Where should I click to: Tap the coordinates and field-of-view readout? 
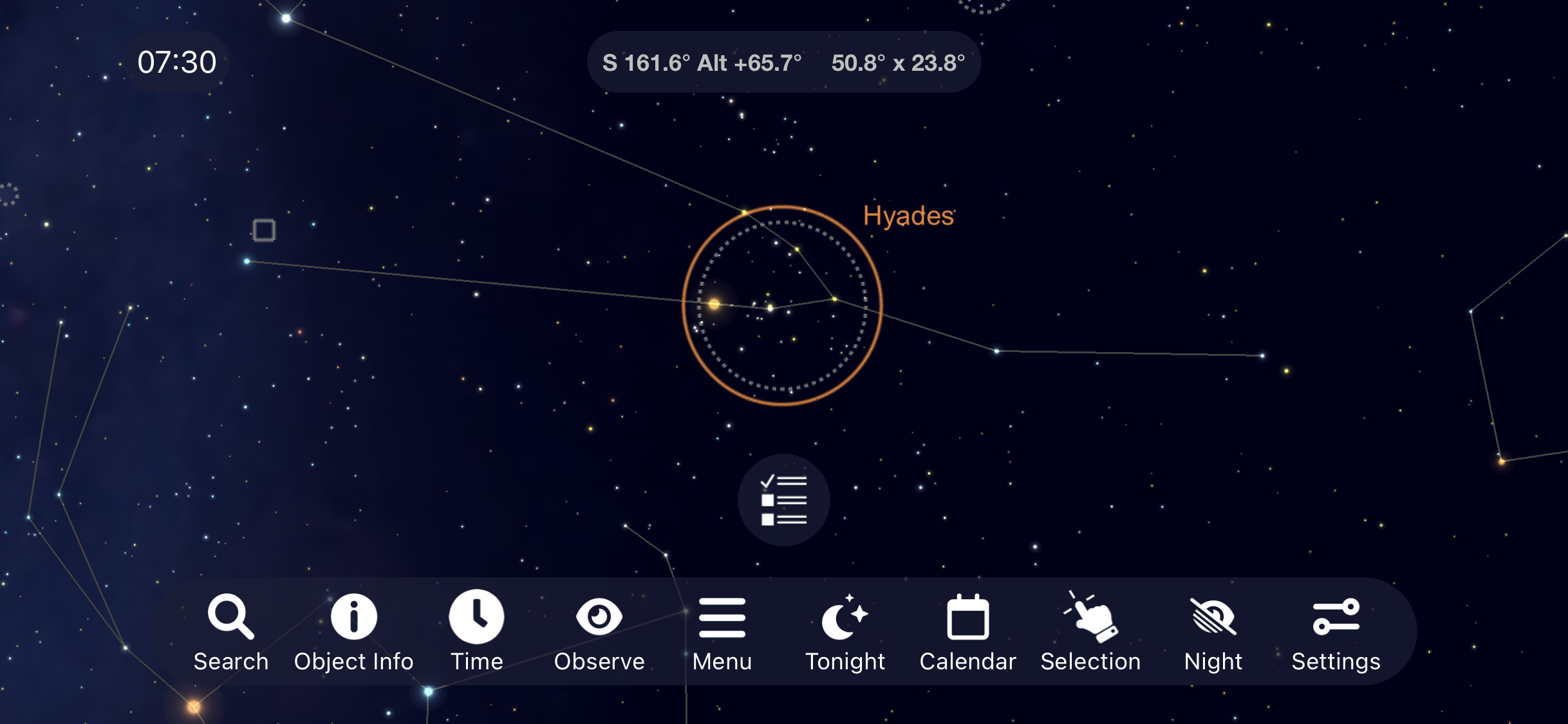tap(783, 62)
